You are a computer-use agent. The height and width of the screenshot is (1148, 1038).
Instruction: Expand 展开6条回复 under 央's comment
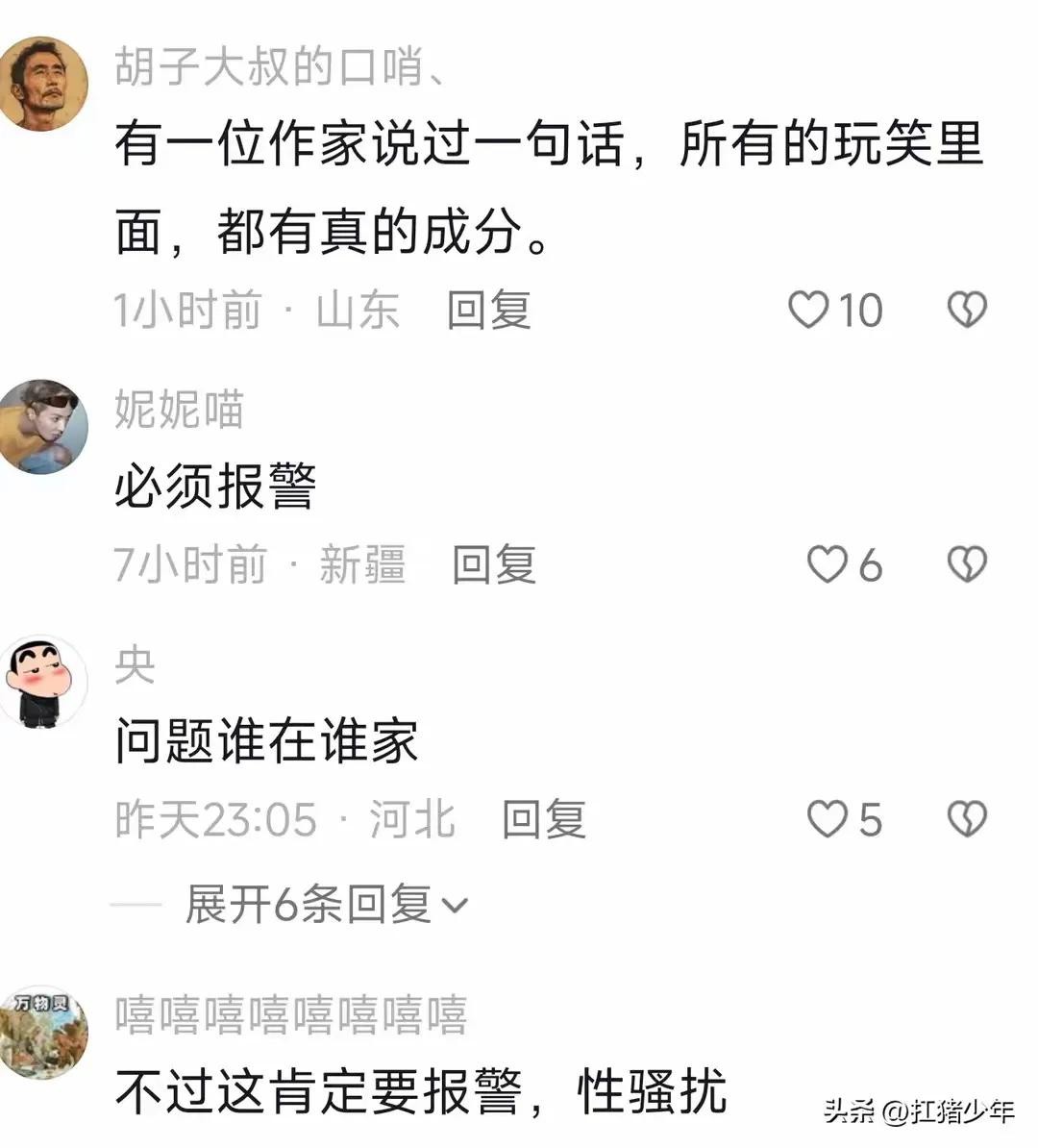click(x=325, y=905)
